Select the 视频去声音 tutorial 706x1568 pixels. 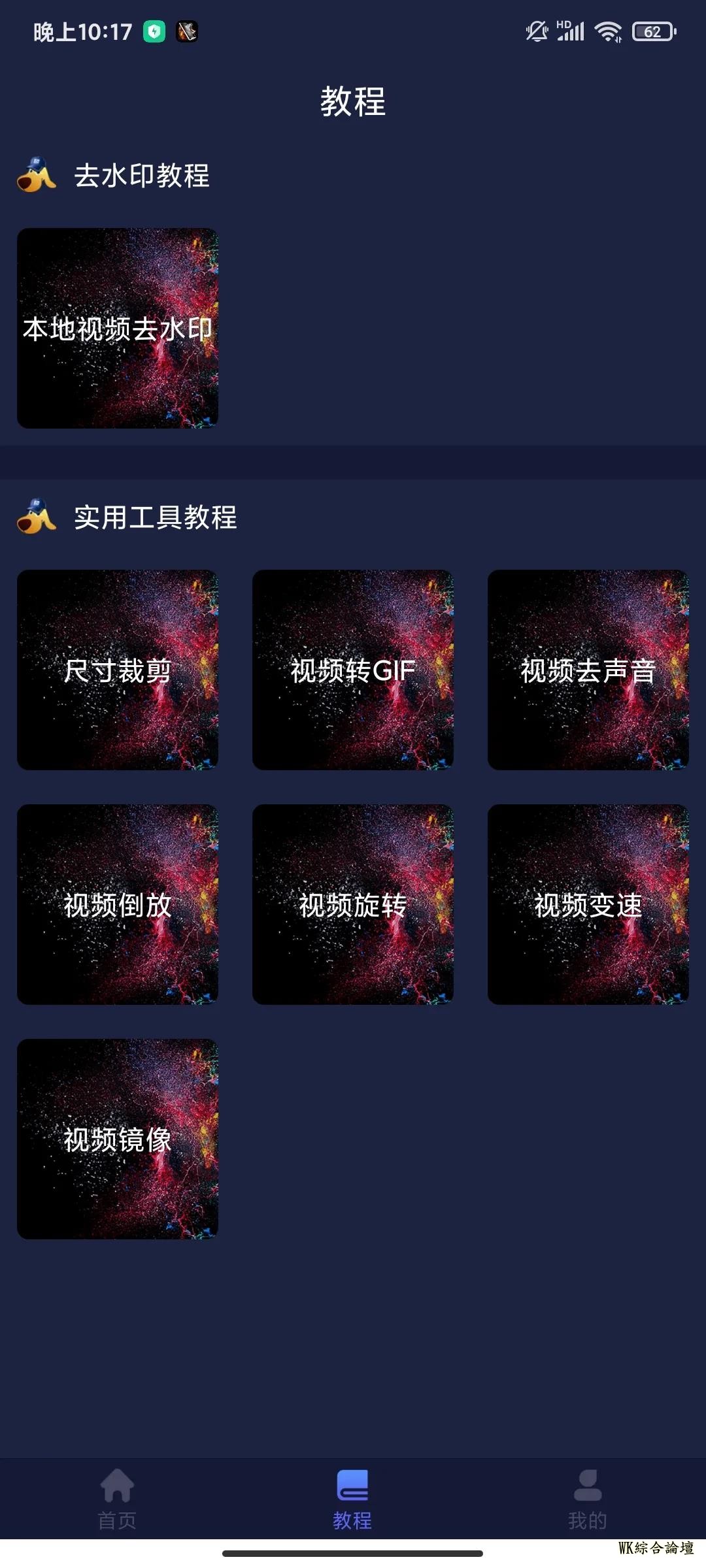coord(588,670)
